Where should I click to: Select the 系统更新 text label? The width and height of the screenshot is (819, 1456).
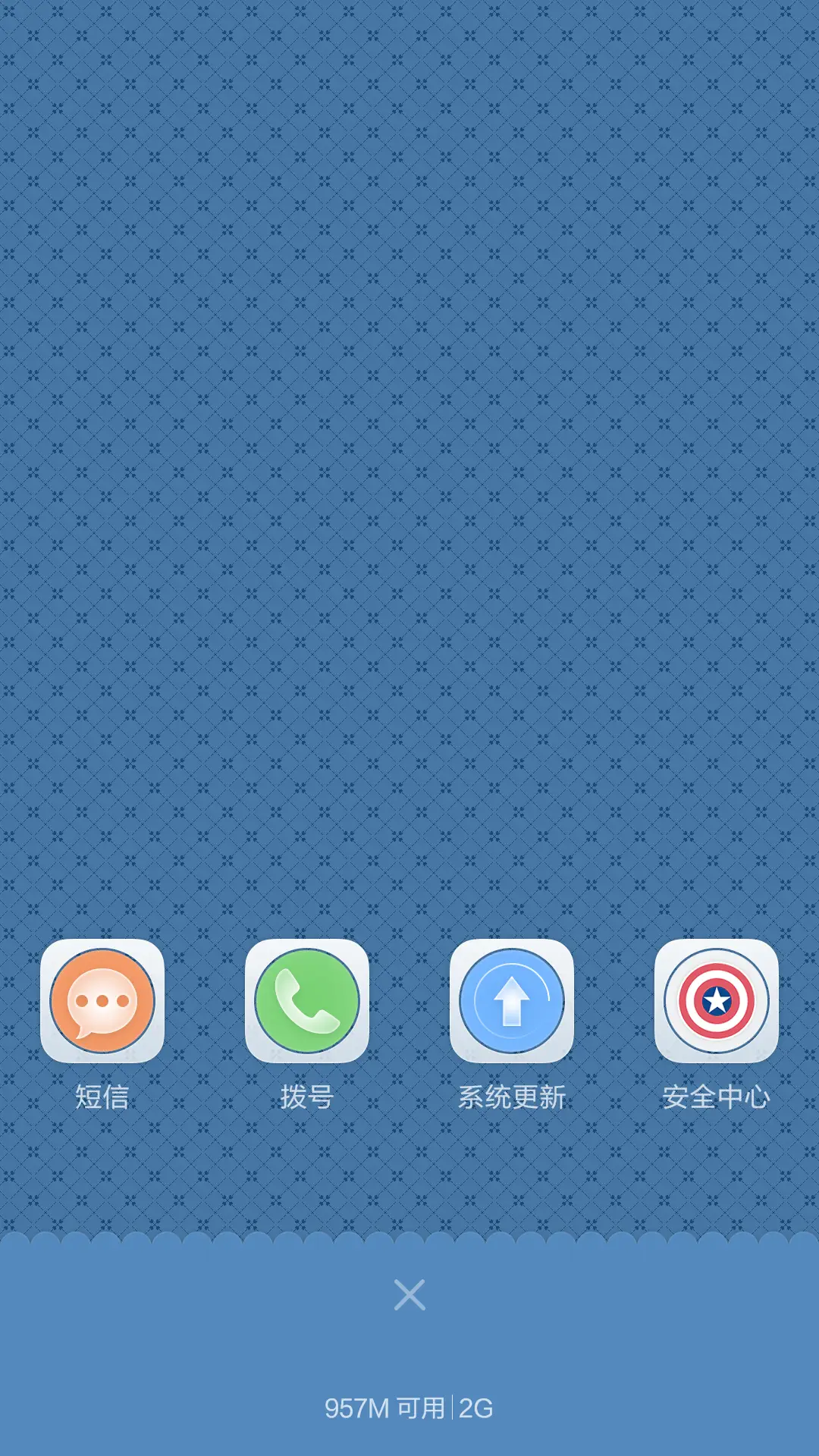(512, 1098)
